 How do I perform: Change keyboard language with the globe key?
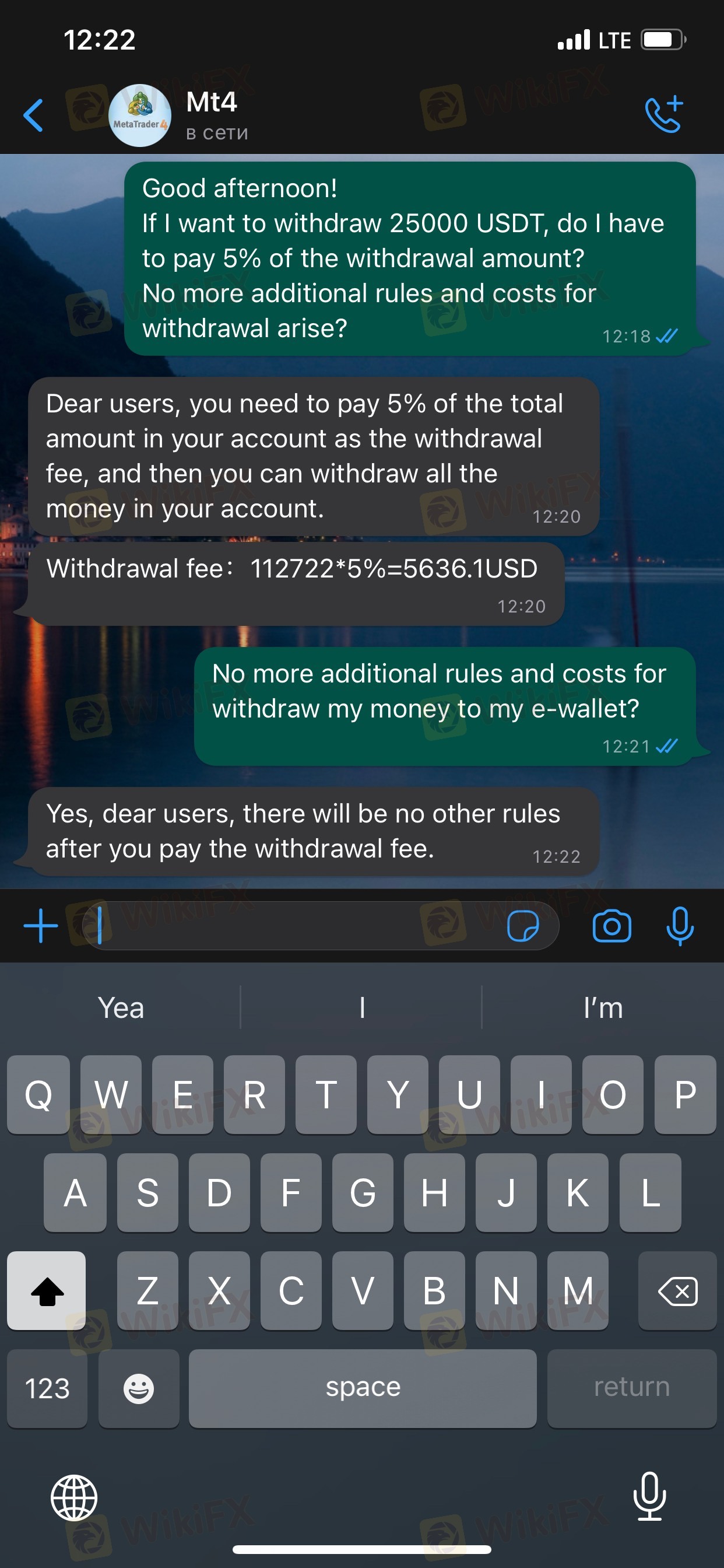(73, 1498)
